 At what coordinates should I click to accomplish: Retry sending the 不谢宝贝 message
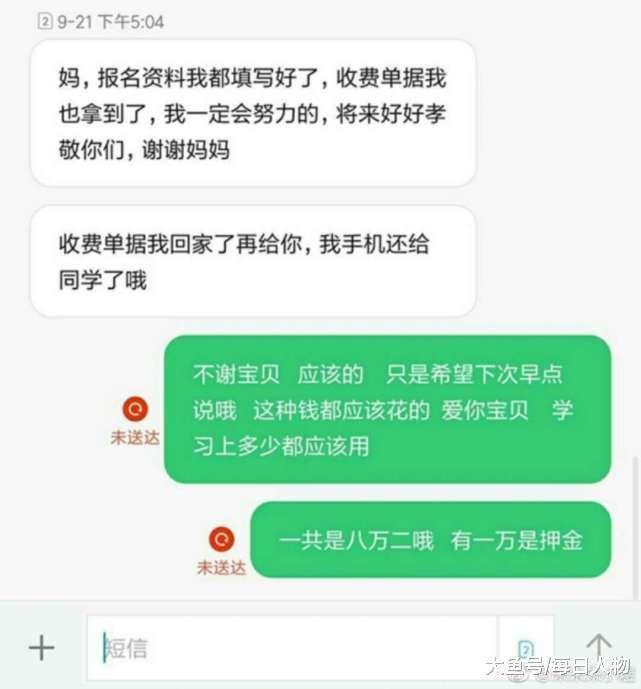coord(135,409)
